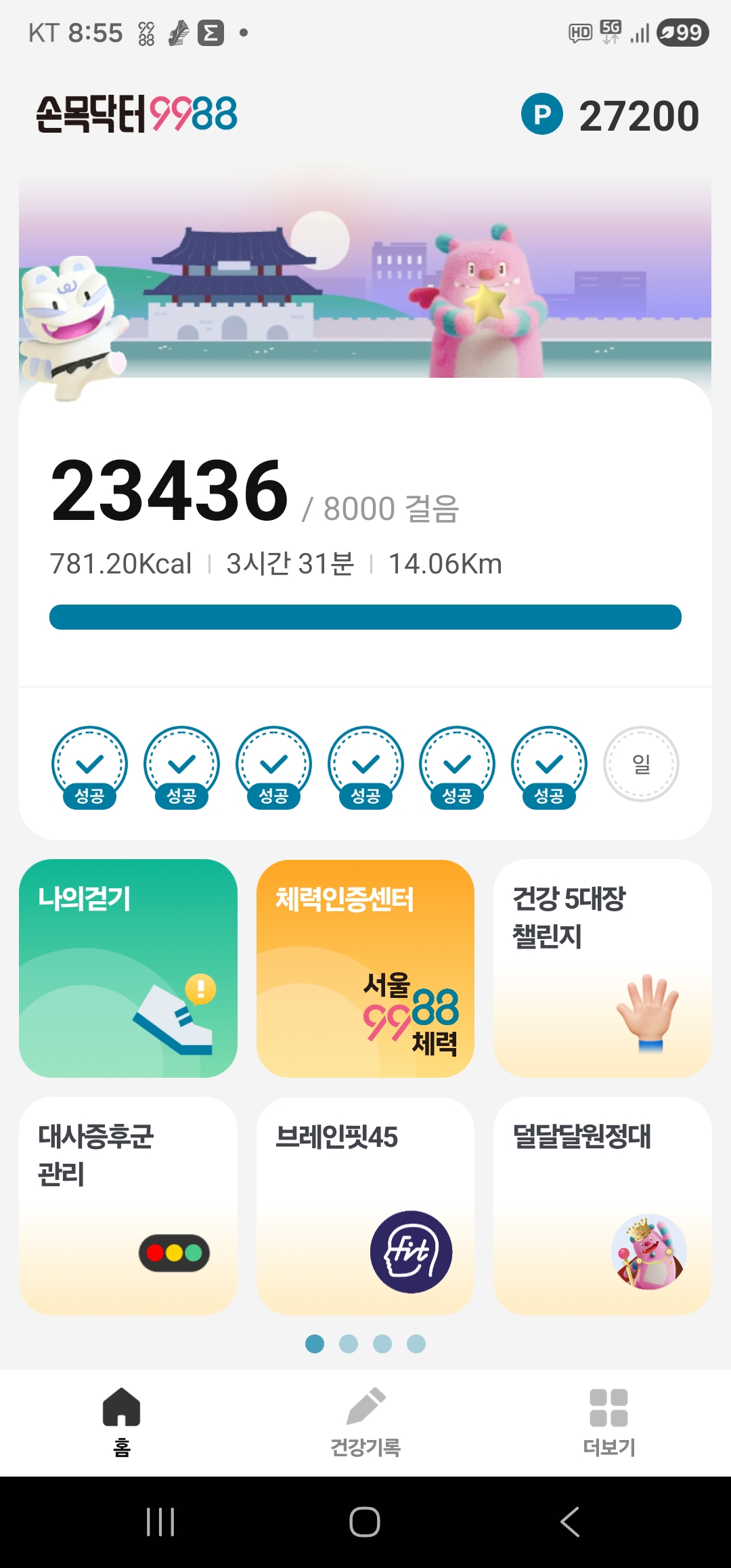The height and width of the screenshot is (1568, 731).
Task: Open the 대사증후군 관리 card
Action: tap(128, 1206)
